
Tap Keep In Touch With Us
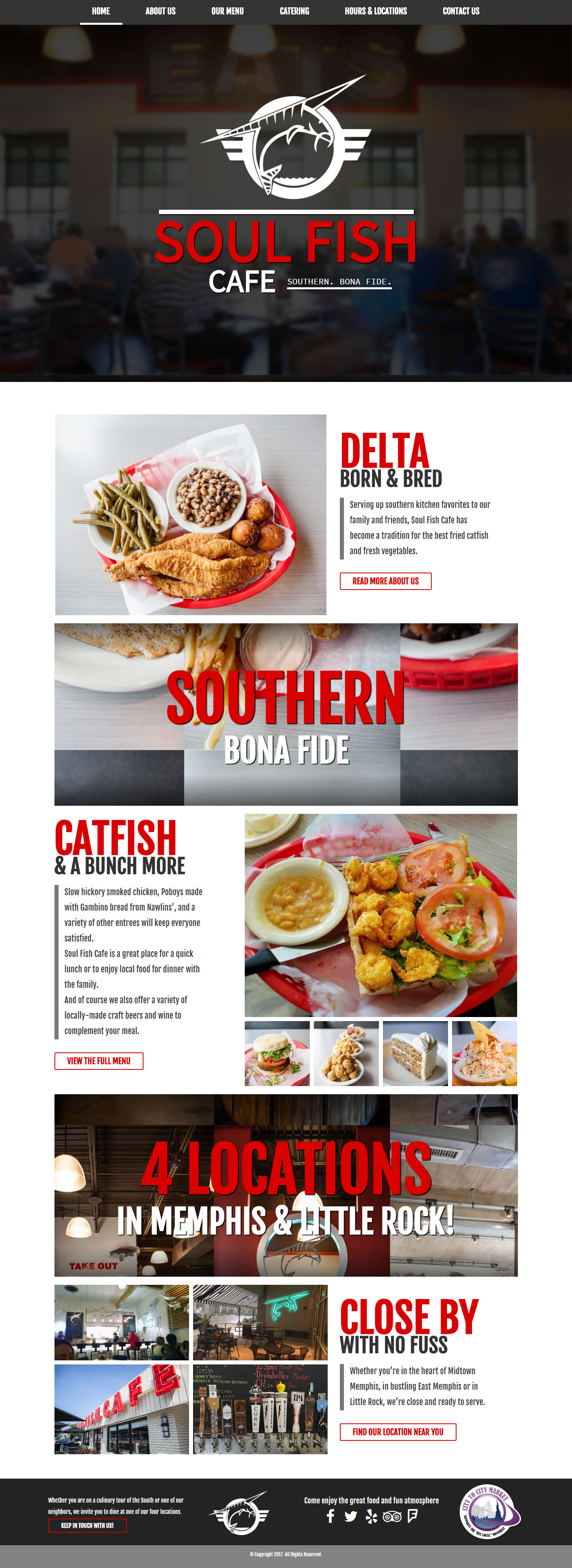pyautogui.click(x=87, y=1525)
